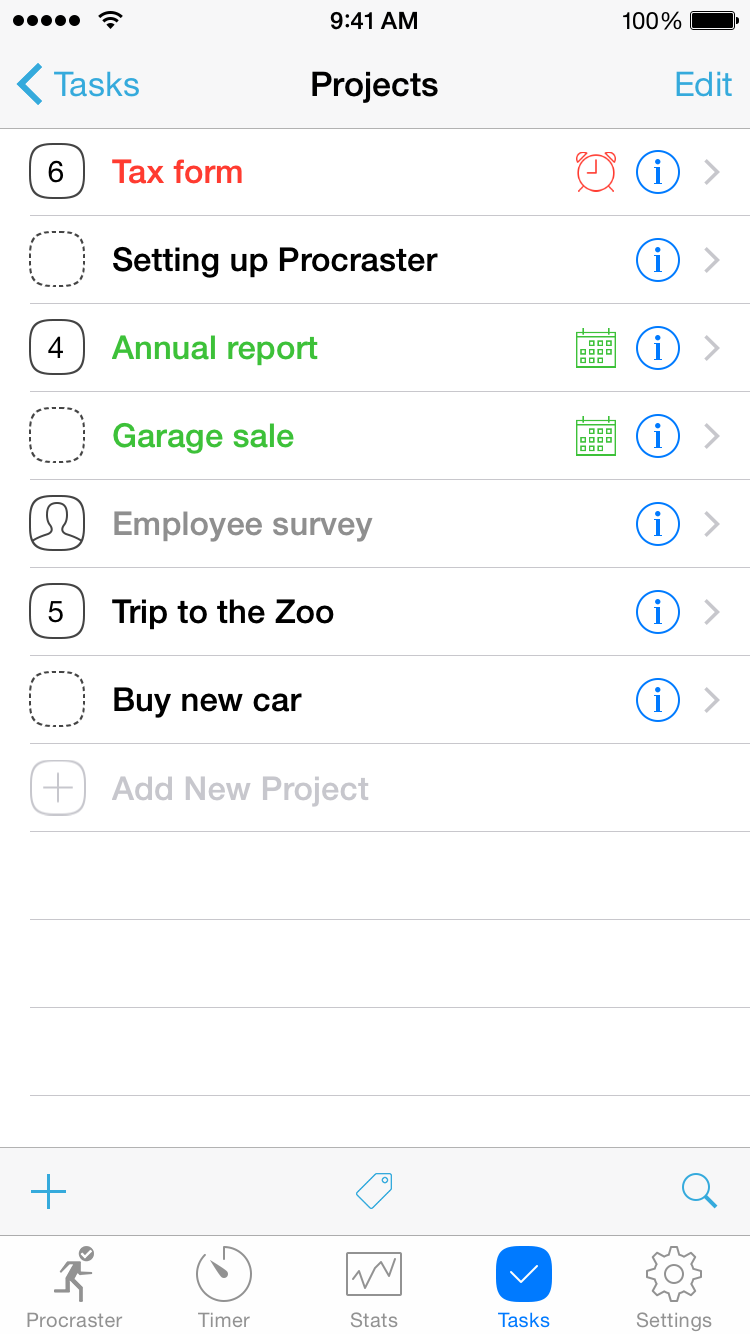Tap the calendar icon on Garage sale
This screenshot has width=750, height=1334.
(x=596, y=436)
